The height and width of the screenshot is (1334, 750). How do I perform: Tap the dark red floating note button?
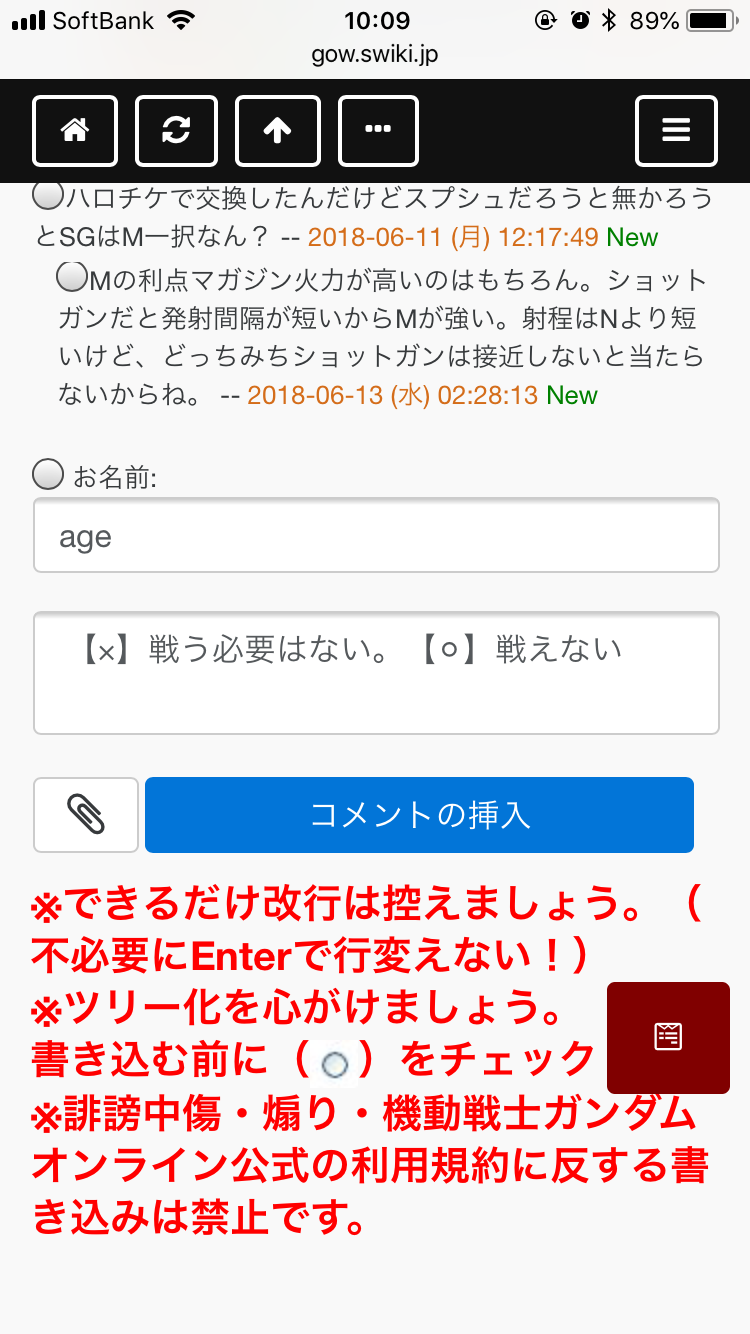pos(668,1037)
